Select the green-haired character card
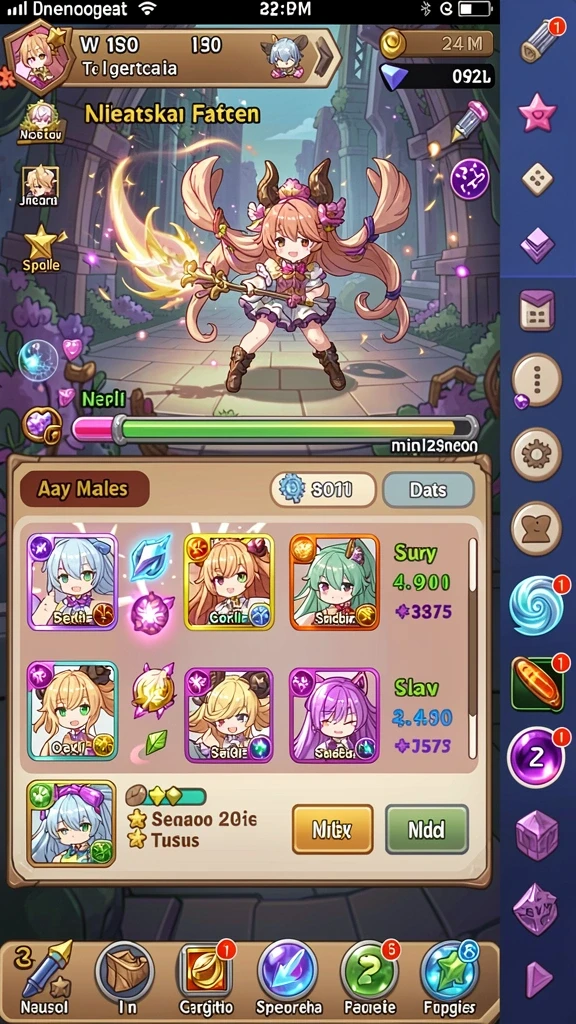The height and width of the screenshot is (1024, 576). coord(334,582)
